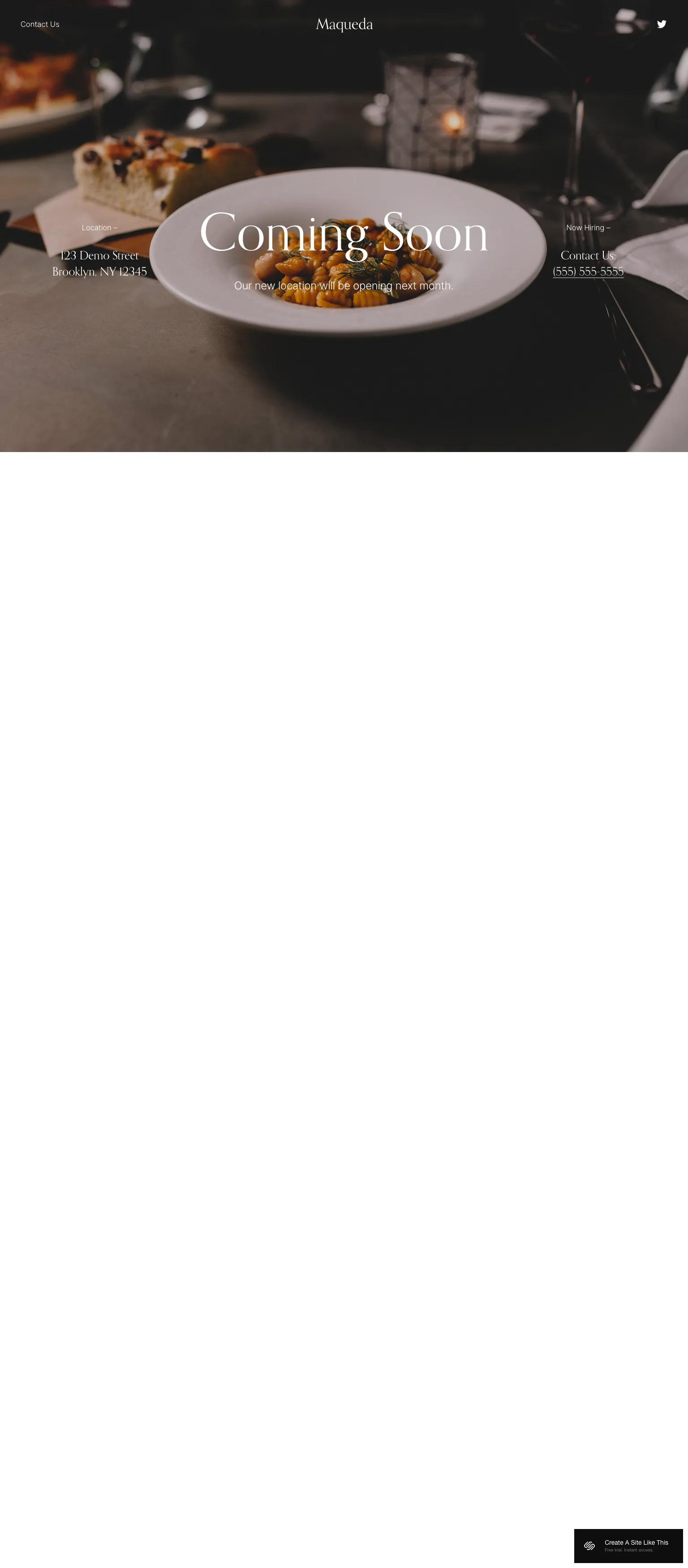Open the Twitter profile icon

coord(661,24)
